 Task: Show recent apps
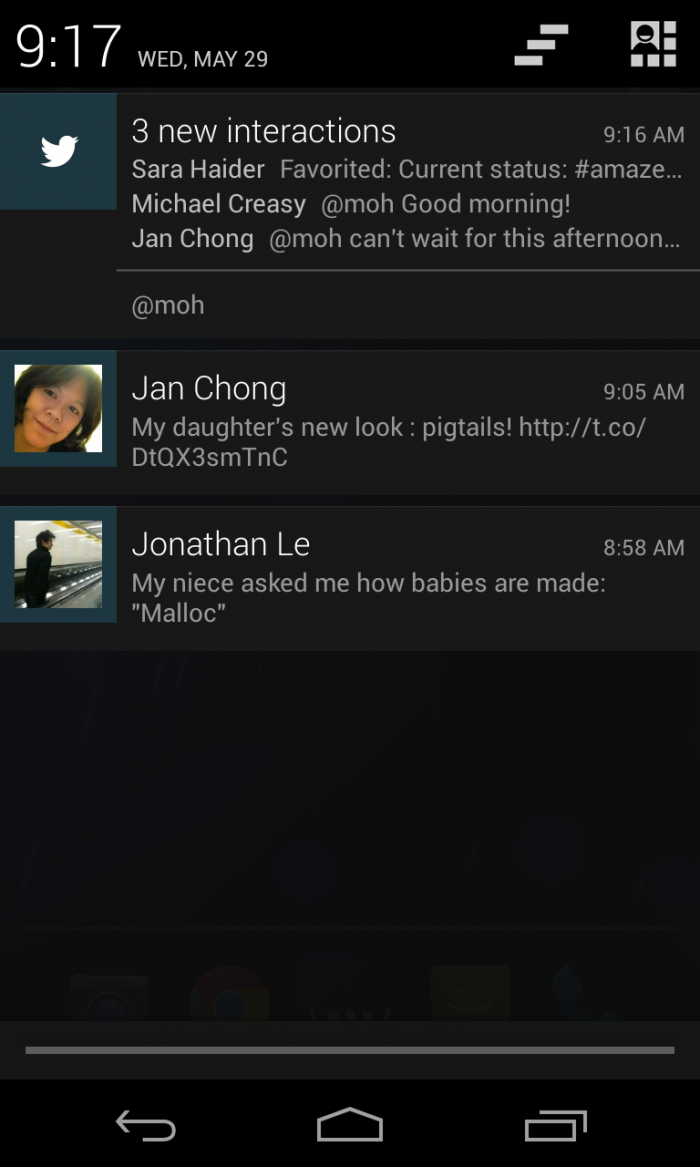[x=555, y=1126]
